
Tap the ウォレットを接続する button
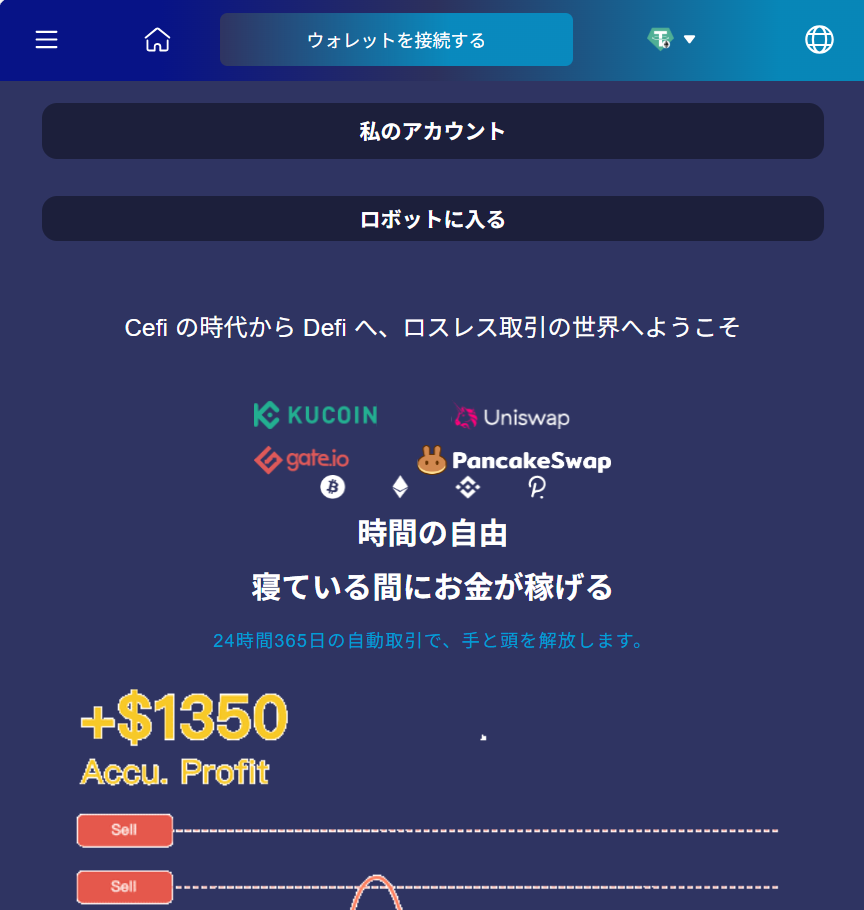coord(396,40)
